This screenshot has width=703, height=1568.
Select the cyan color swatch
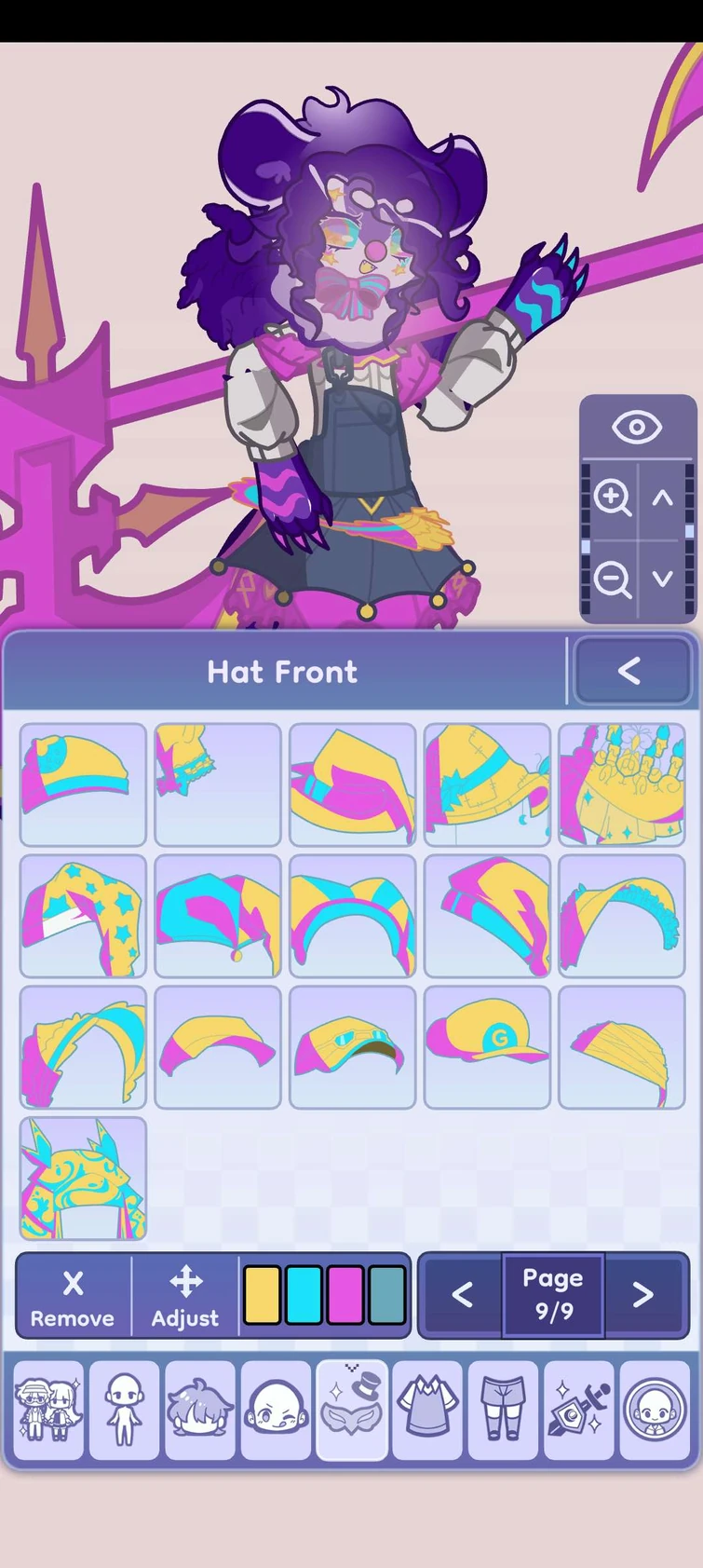(x=304, y=1295)
